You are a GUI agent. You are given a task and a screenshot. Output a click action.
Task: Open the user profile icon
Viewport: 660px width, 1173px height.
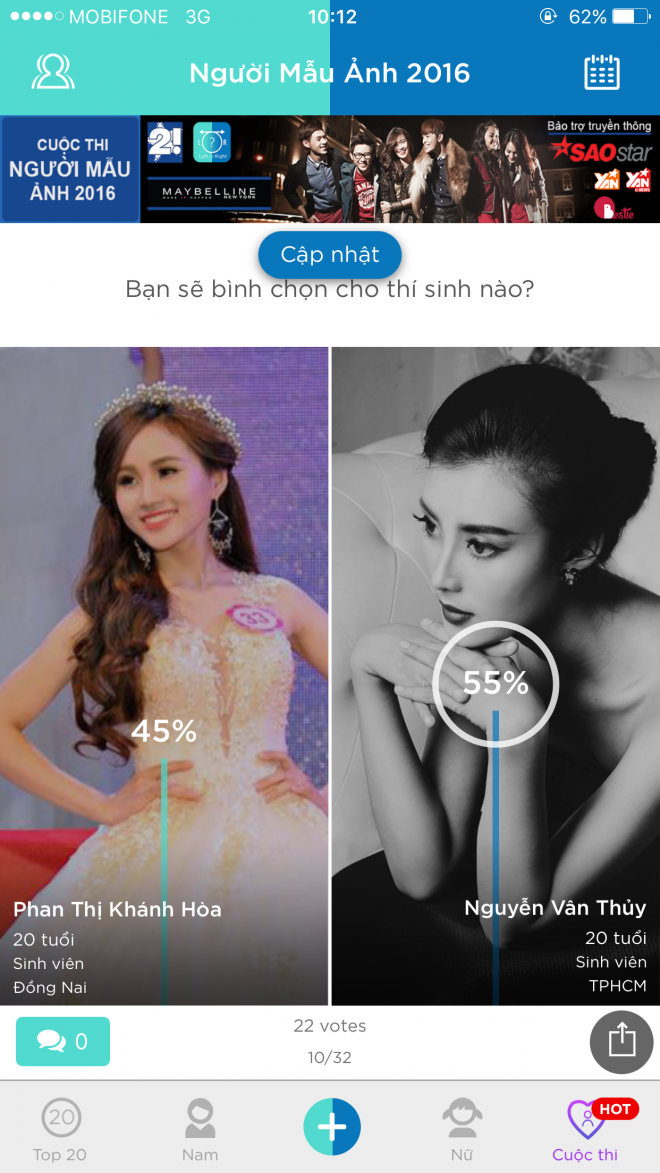click(53, 72)
